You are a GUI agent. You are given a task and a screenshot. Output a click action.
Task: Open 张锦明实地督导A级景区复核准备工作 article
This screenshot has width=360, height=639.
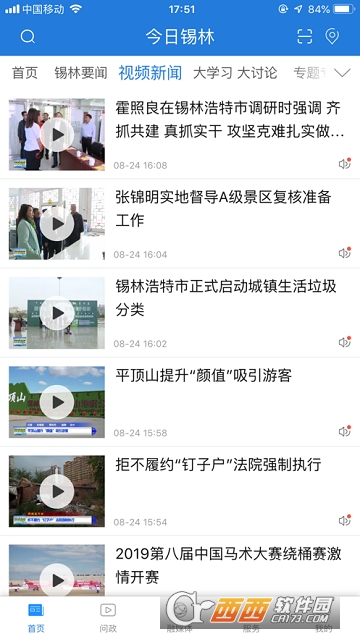point(180,223)
